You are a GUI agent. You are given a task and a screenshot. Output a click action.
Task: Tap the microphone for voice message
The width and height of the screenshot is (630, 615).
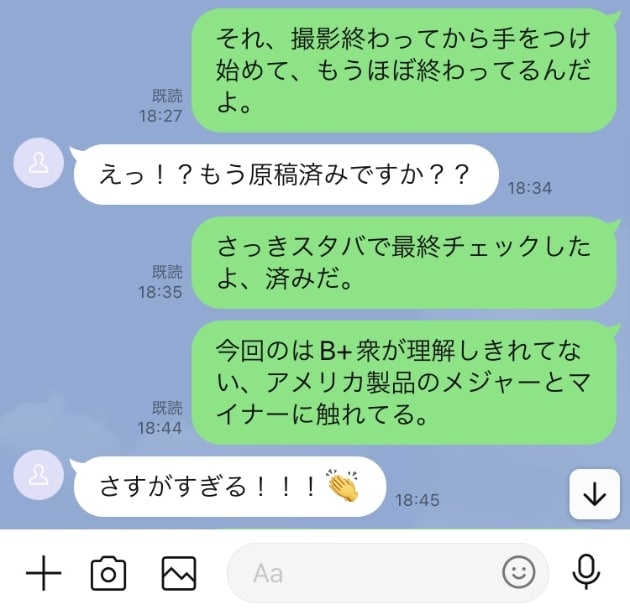[x=586, y=572]
